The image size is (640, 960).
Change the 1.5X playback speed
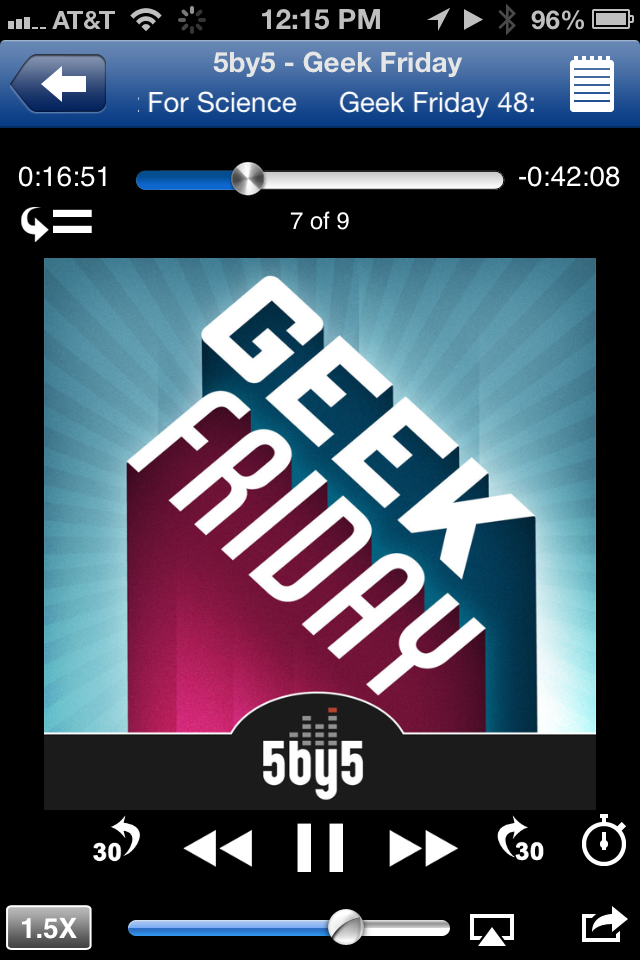click(x=48, y=927)
